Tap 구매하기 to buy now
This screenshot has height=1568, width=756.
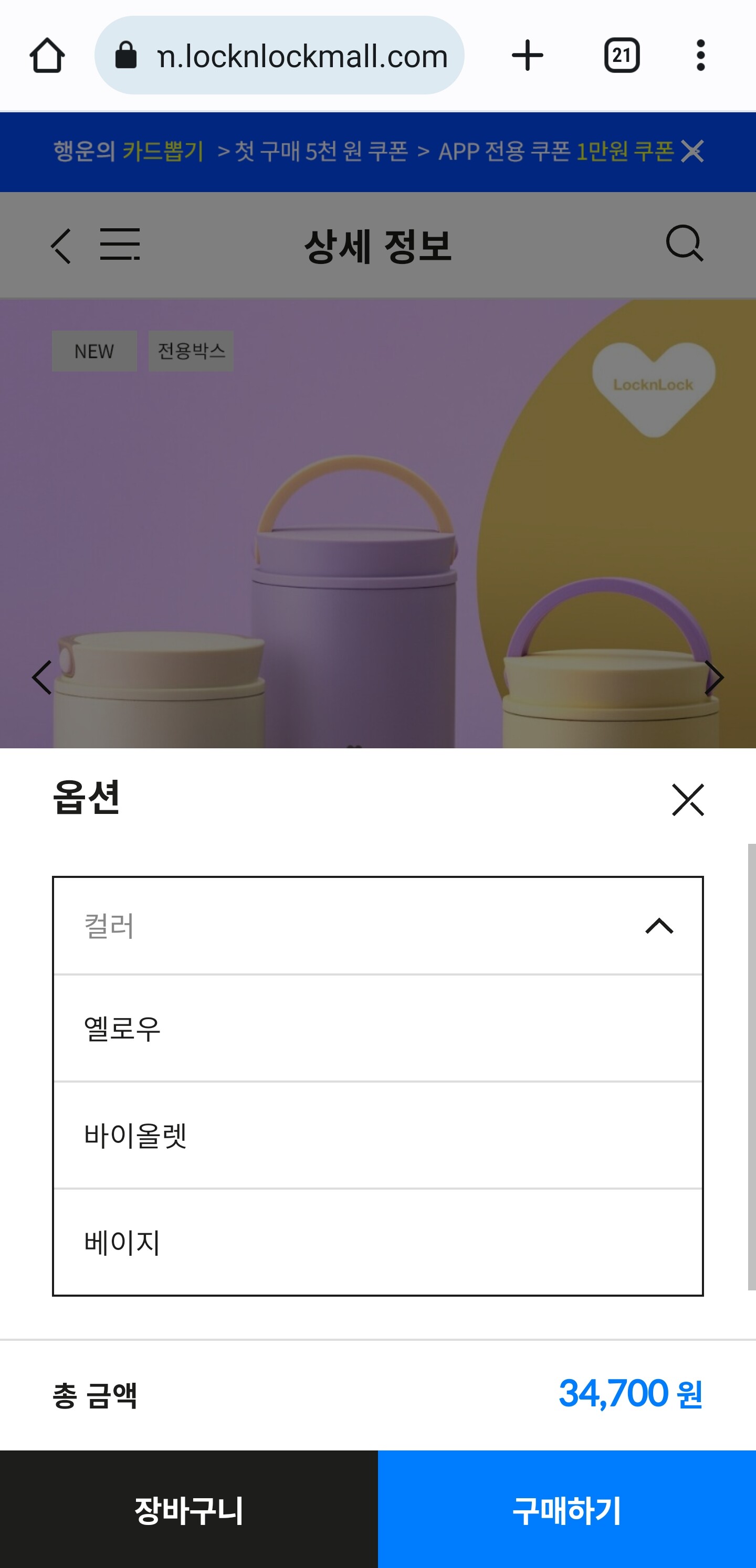567,1510
